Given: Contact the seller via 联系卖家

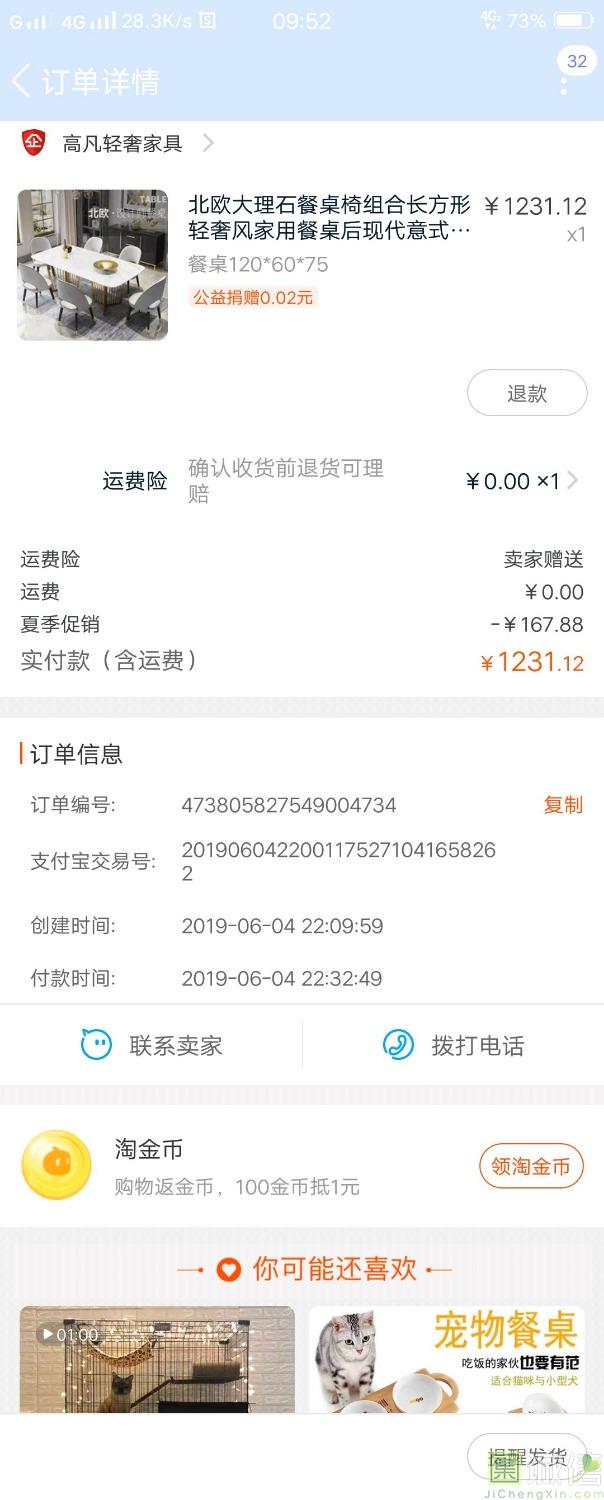Looking at the screenshot, I should 151,1046.
